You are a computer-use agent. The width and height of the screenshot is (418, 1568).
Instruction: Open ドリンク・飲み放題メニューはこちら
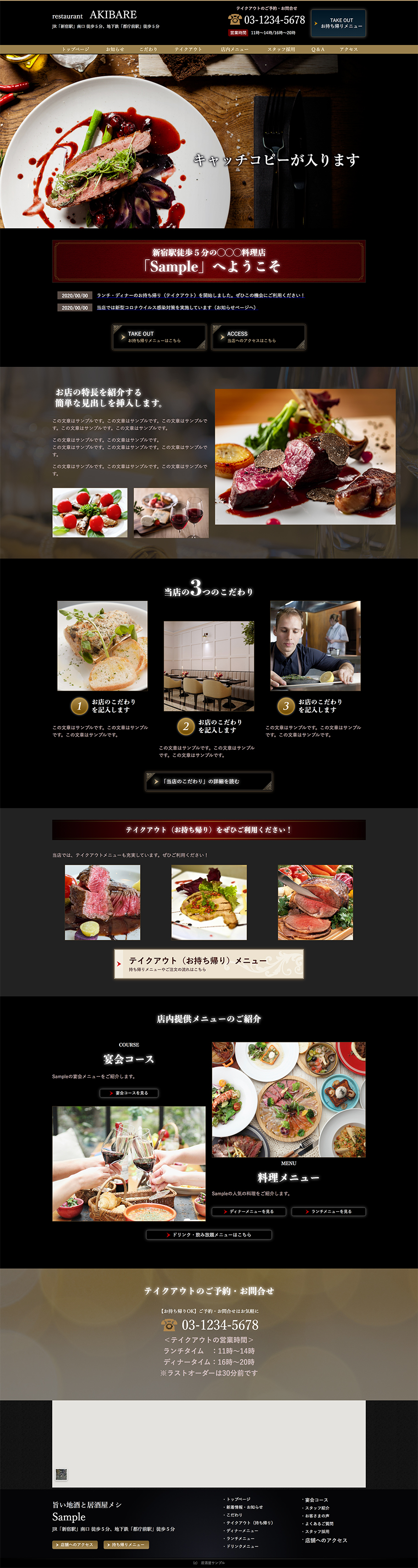tap(209, 1235)
